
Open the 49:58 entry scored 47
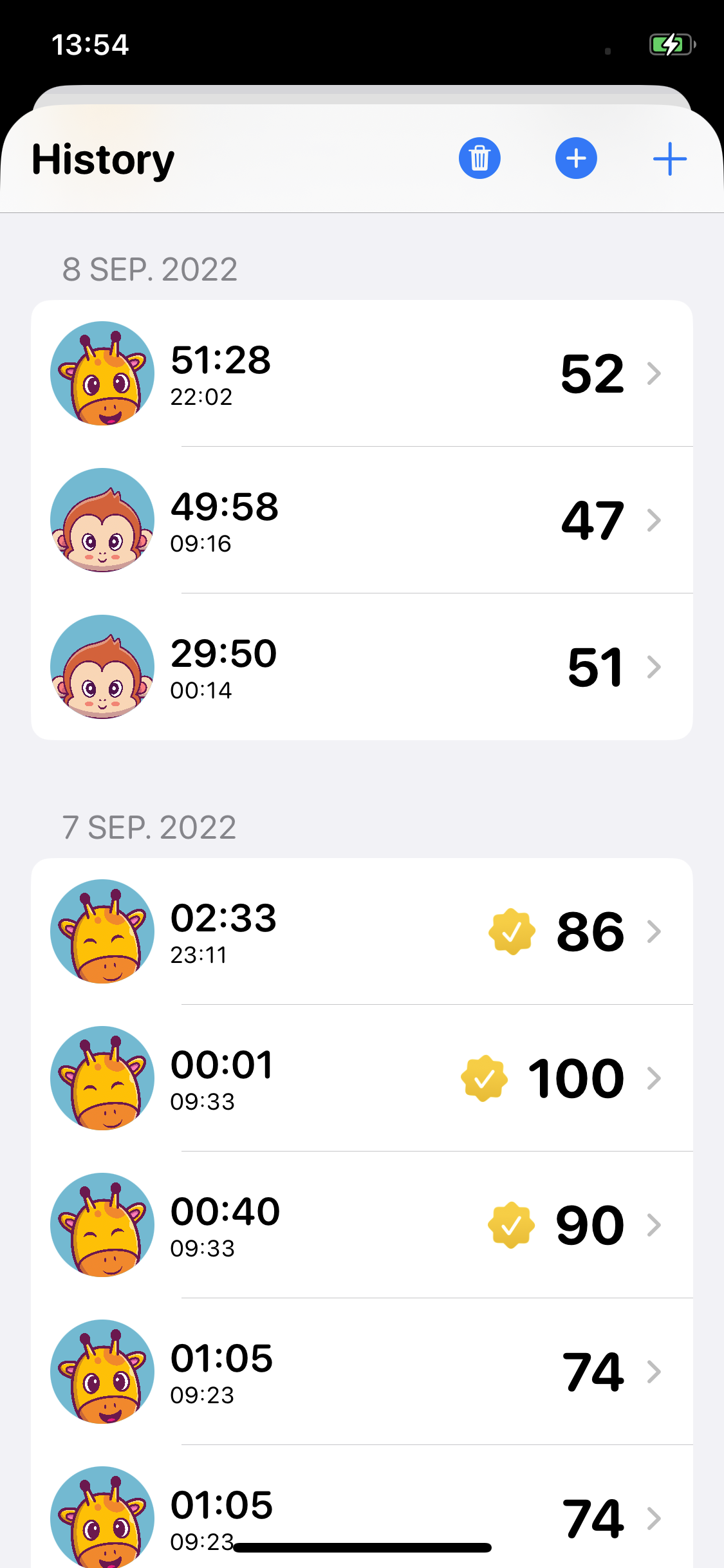pos(362,520)
